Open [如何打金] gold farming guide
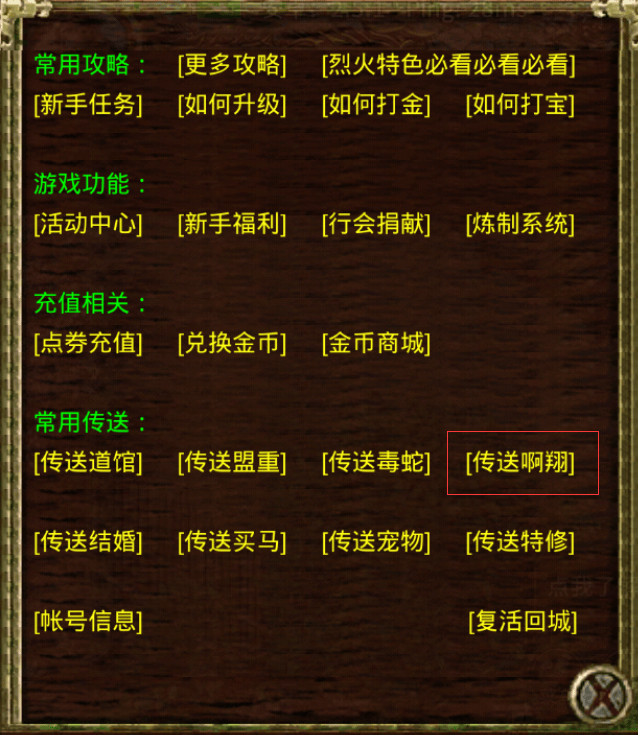The width and height of the screenshot is (638, 735). tap(376, 105)
